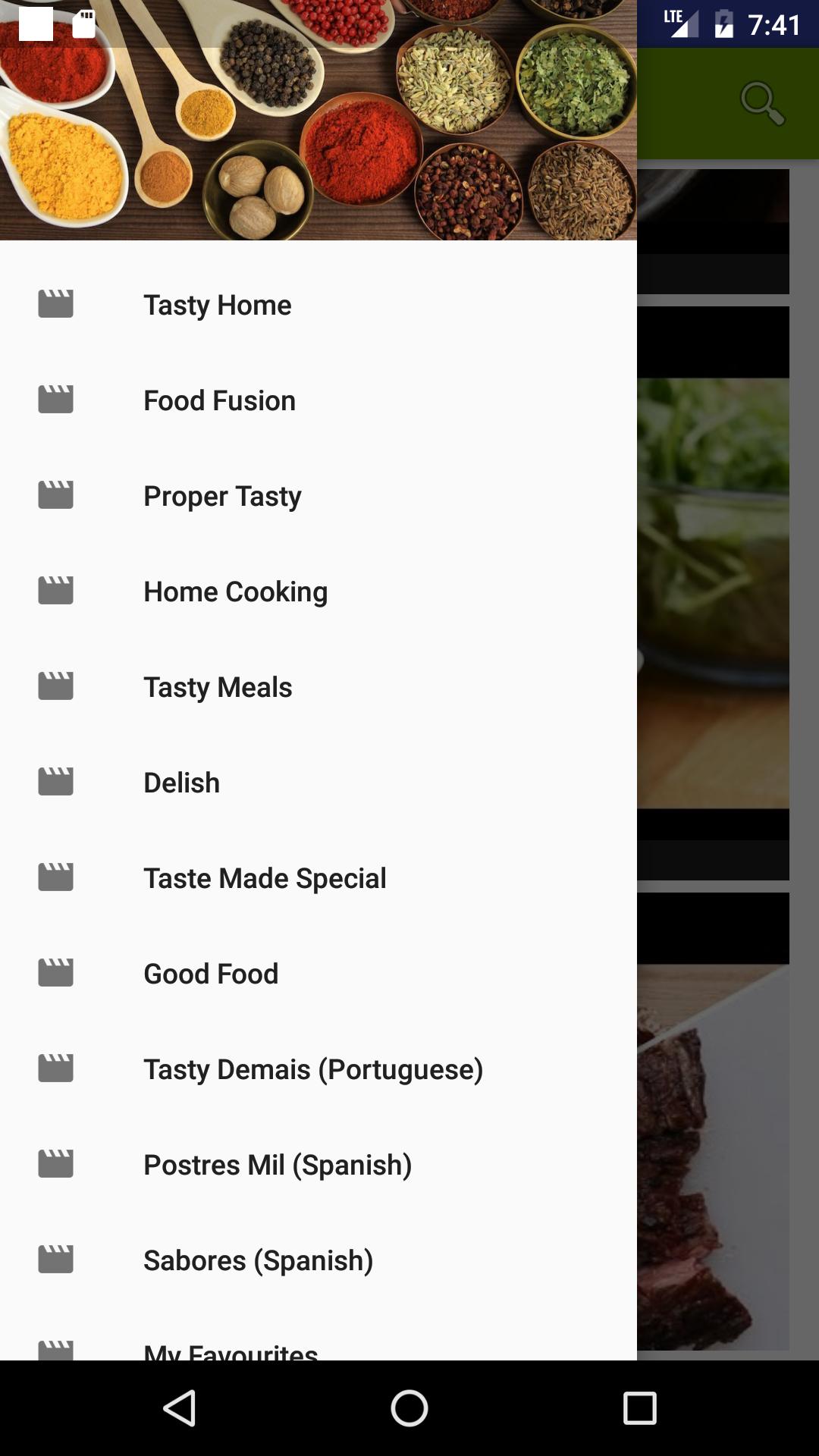Tap the clapperboard icon beside Proper Tasty
The width and height of the screenshot is (819, 1456).
(x=56, y=495)
